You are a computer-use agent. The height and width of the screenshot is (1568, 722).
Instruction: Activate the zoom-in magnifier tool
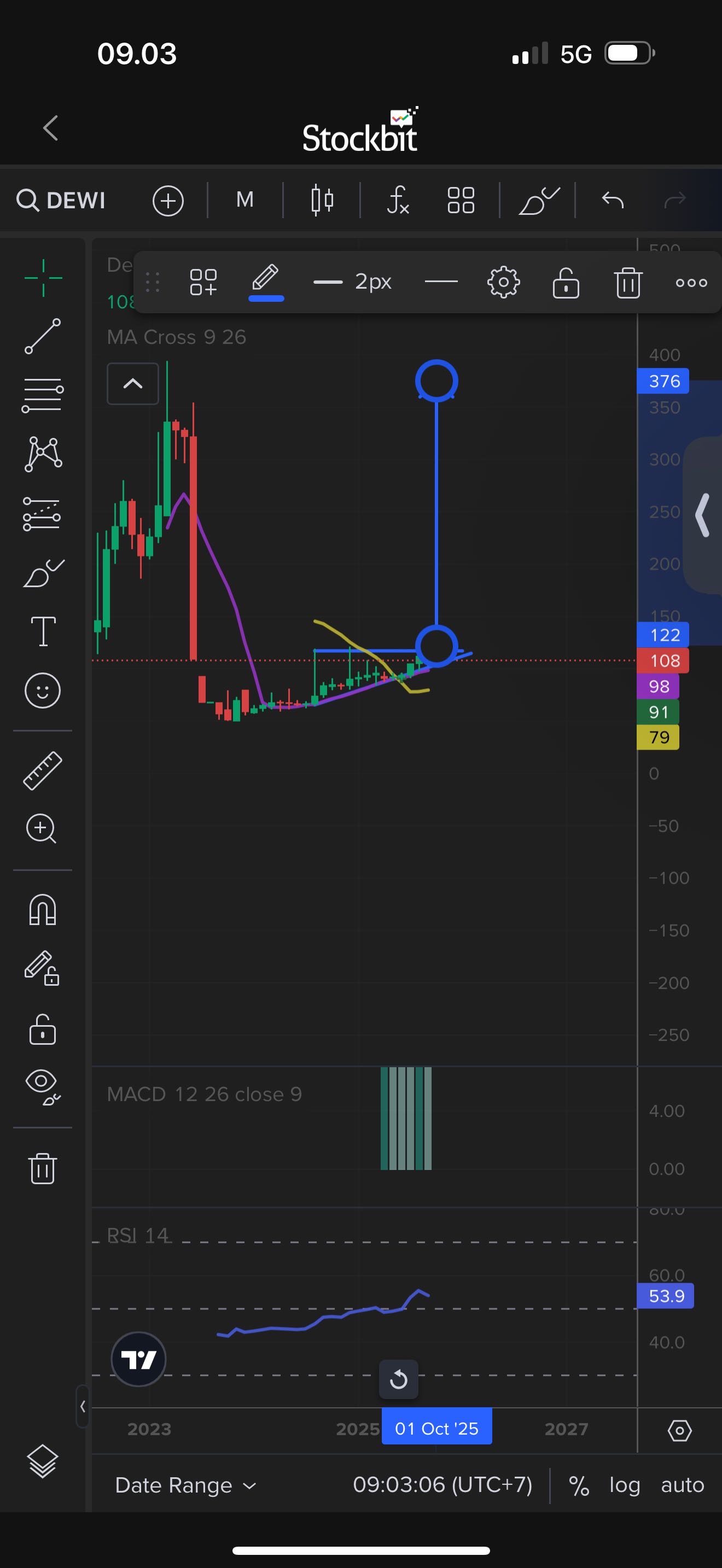coord(42,828)
